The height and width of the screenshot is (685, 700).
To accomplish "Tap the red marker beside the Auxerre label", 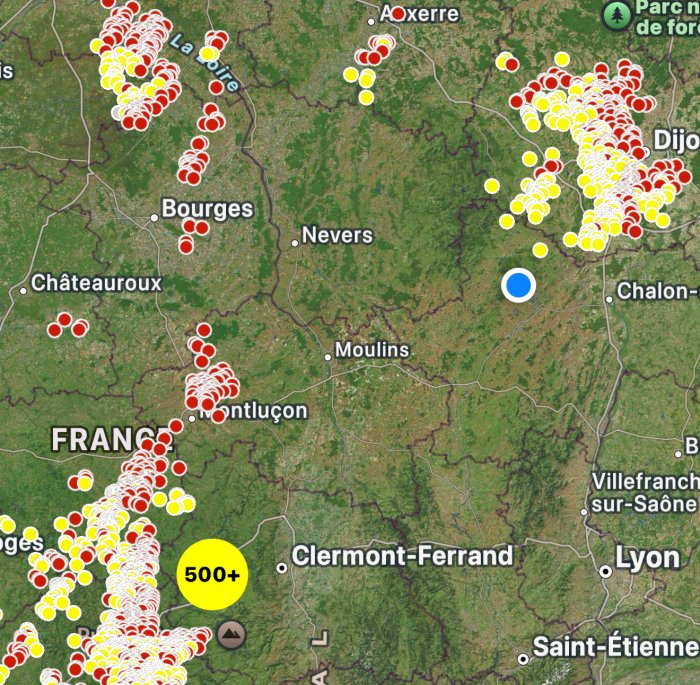I will pyautogui.click(x=399, y=14).
